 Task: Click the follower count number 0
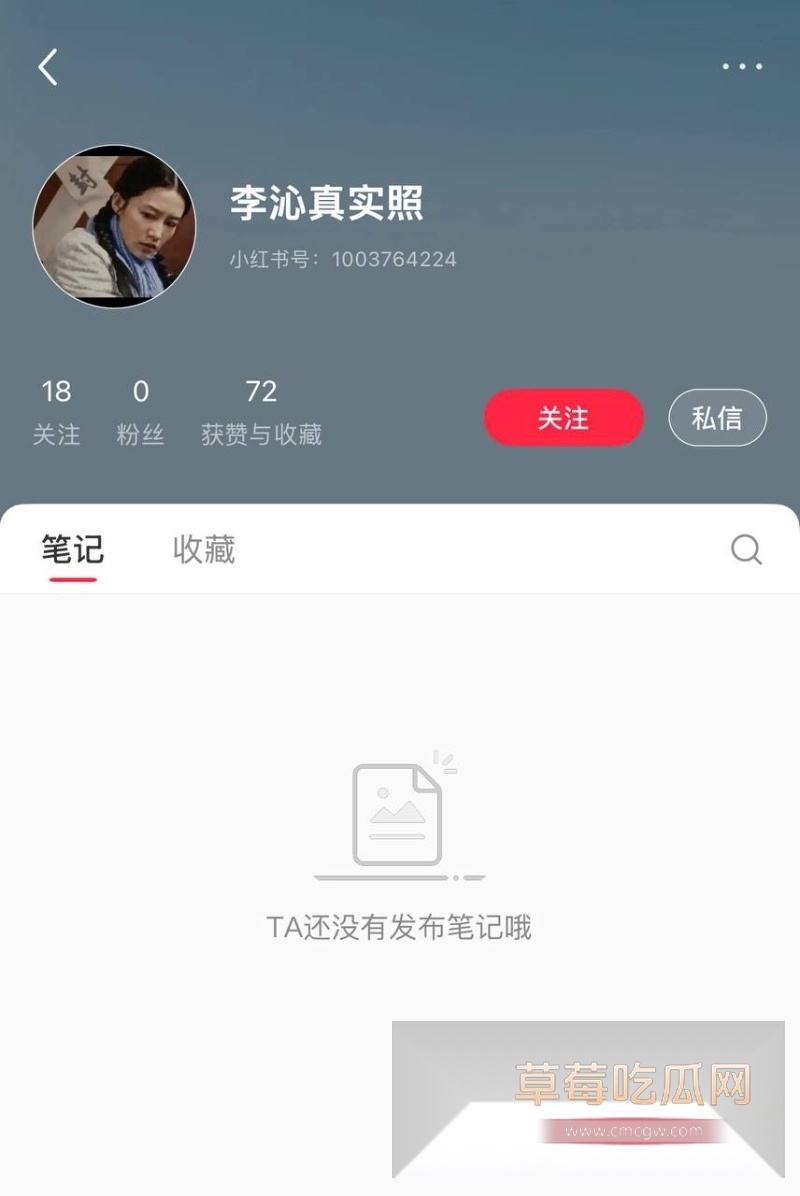pyautogui.click(x=140, y=391)
